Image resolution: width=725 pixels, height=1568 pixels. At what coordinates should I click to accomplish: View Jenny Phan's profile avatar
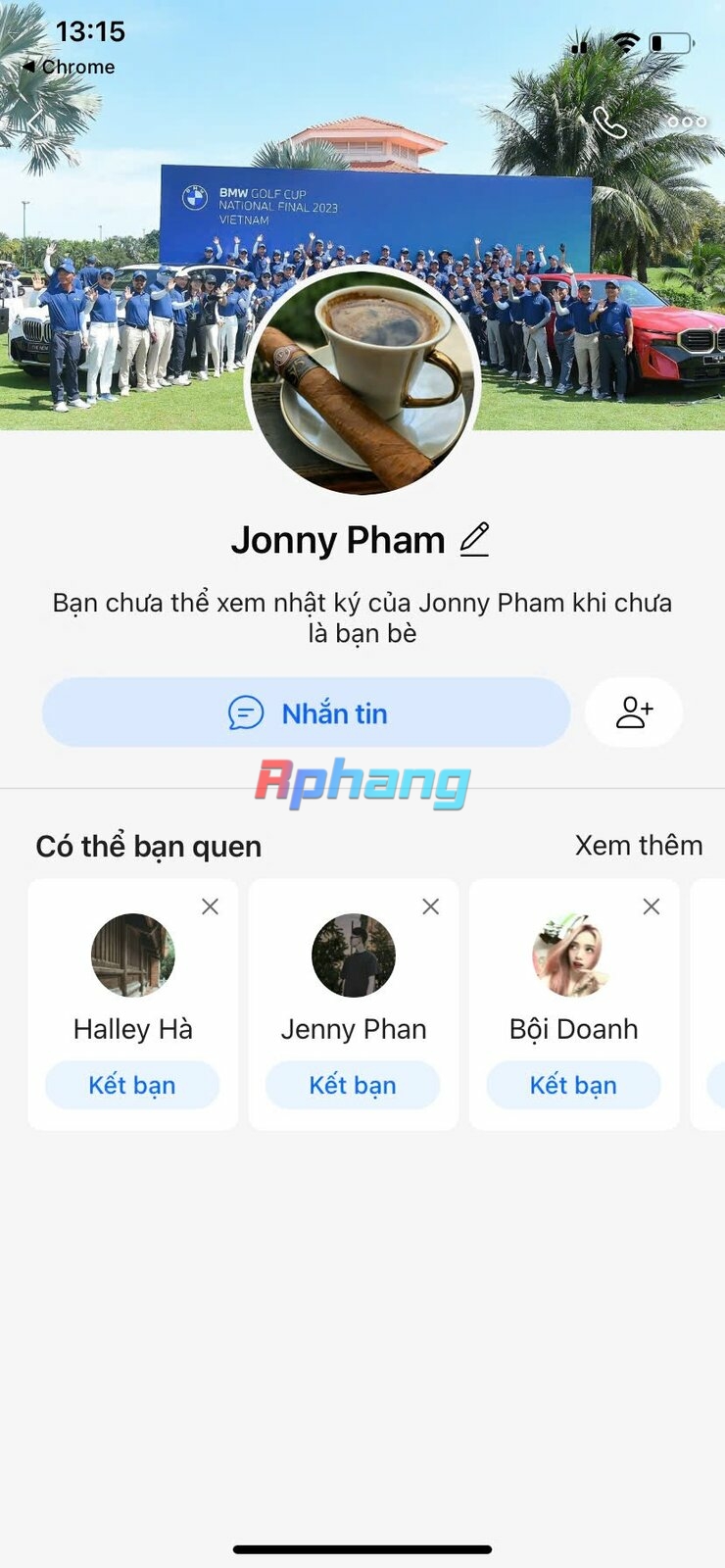click(354, 955)
